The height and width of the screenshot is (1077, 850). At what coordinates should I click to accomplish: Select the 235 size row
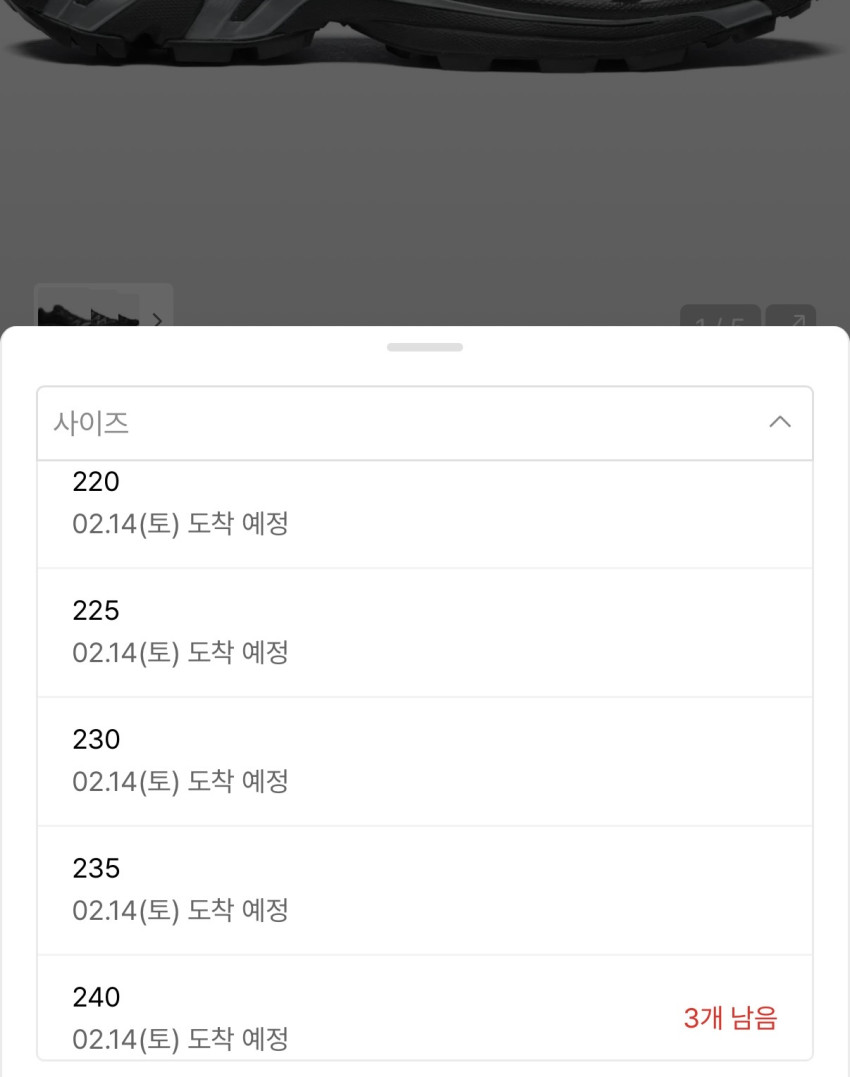click(x=424, y=890)
